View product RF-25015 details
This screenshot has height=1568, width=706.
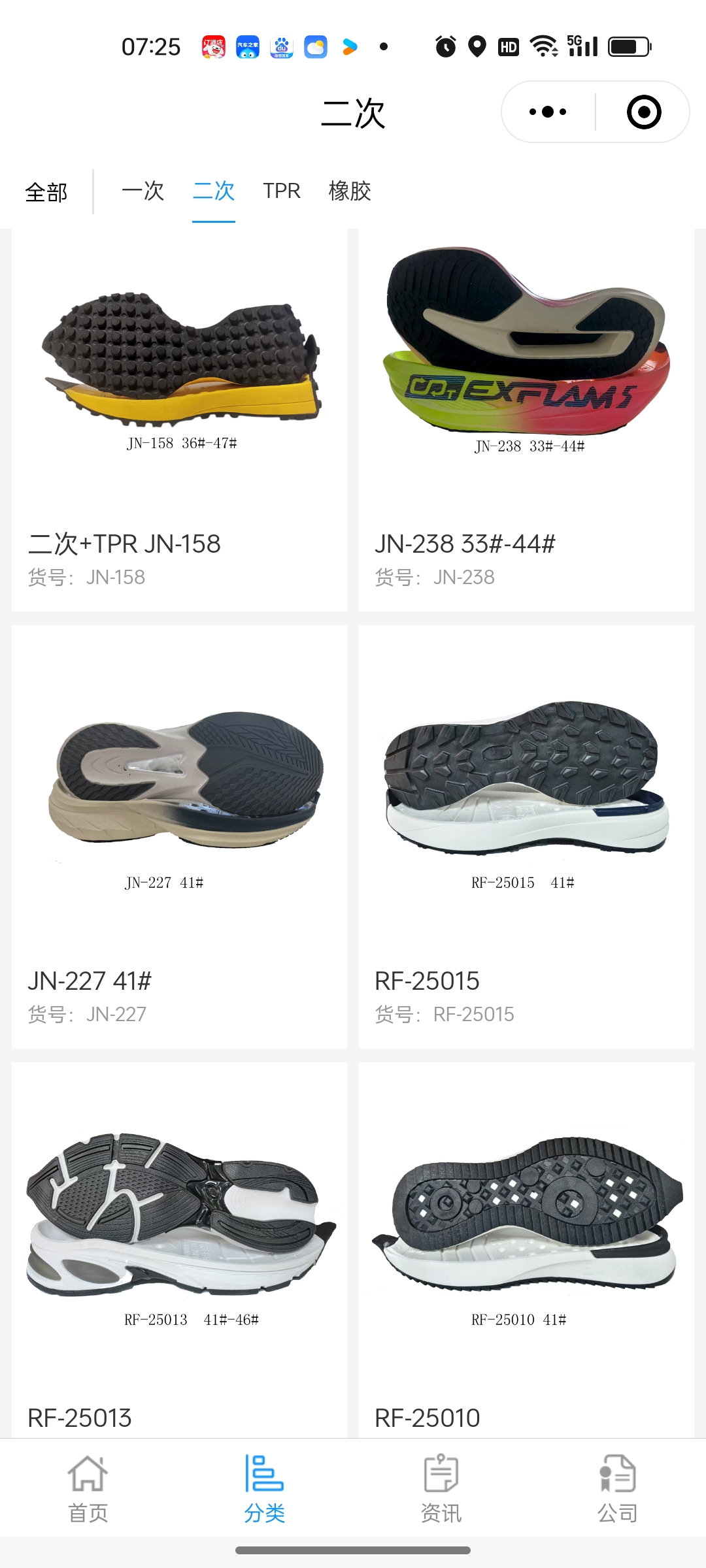(x=526, y=836)
